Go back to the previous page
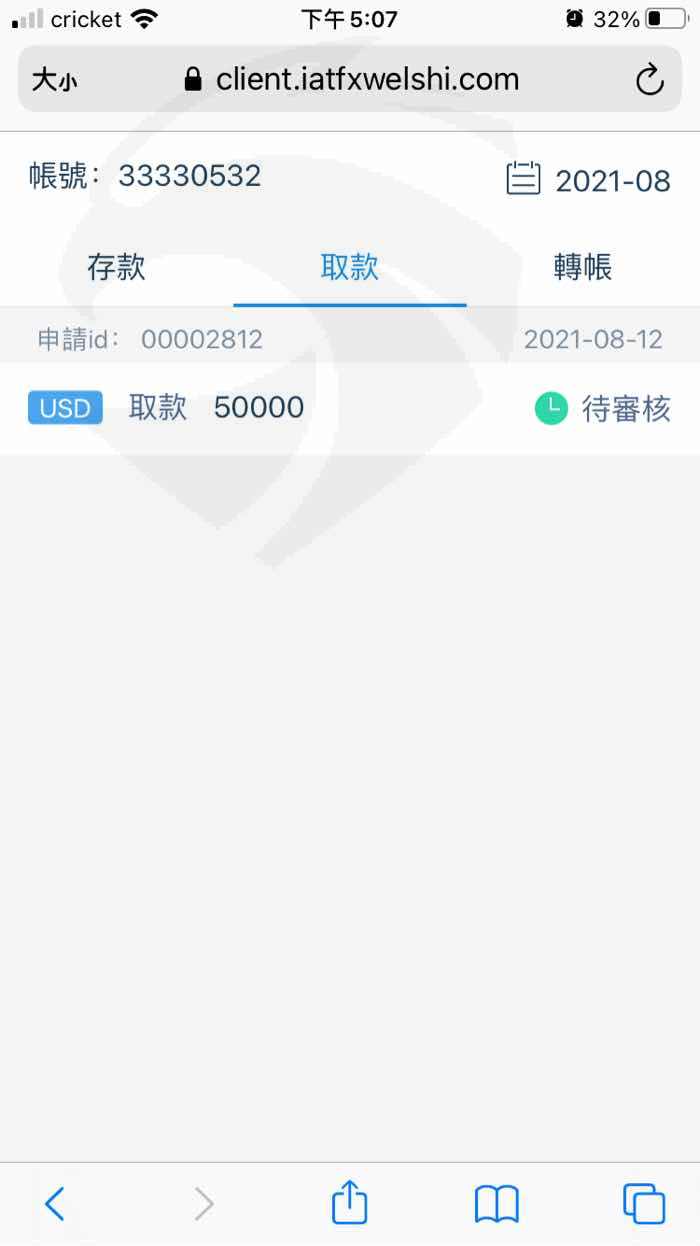Screen dimensions: 700x1246 tap(55, 1203)
